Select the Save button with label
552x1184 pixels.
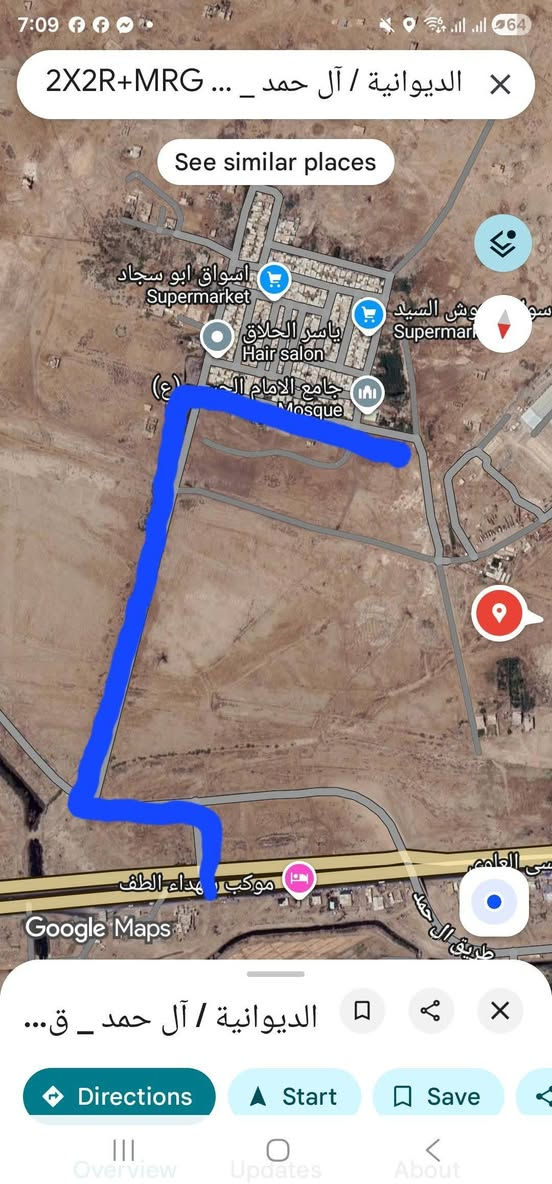438,1096
